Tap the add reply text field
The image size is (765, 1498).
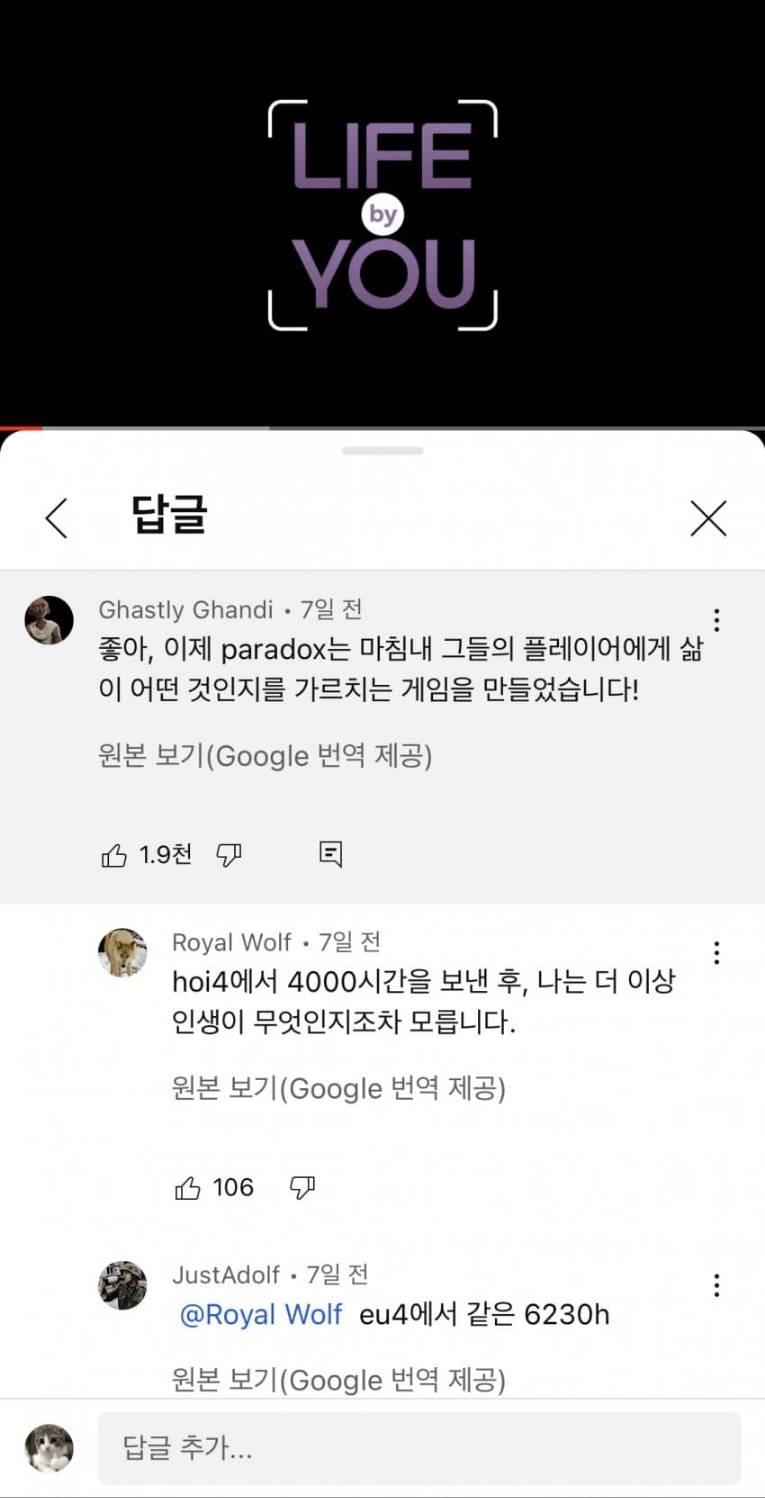click(418, 1448)
